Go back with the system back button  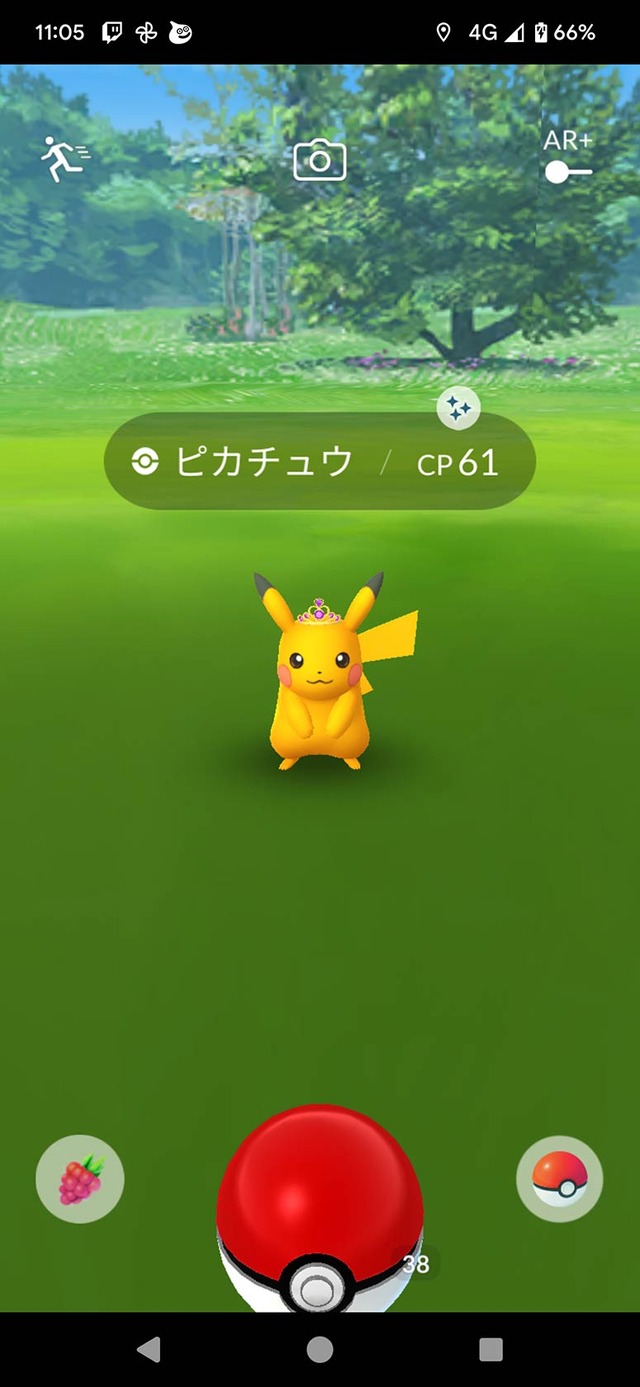tap(149, 1349)
